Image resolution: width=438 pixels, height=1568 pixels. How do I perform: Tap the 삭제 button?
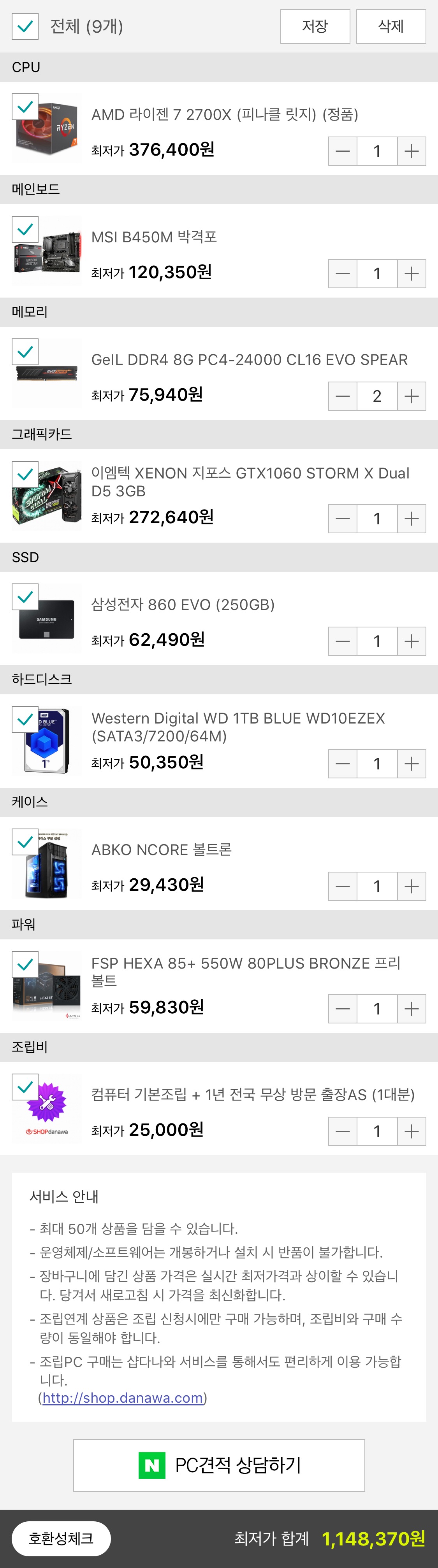pos(391,26)
